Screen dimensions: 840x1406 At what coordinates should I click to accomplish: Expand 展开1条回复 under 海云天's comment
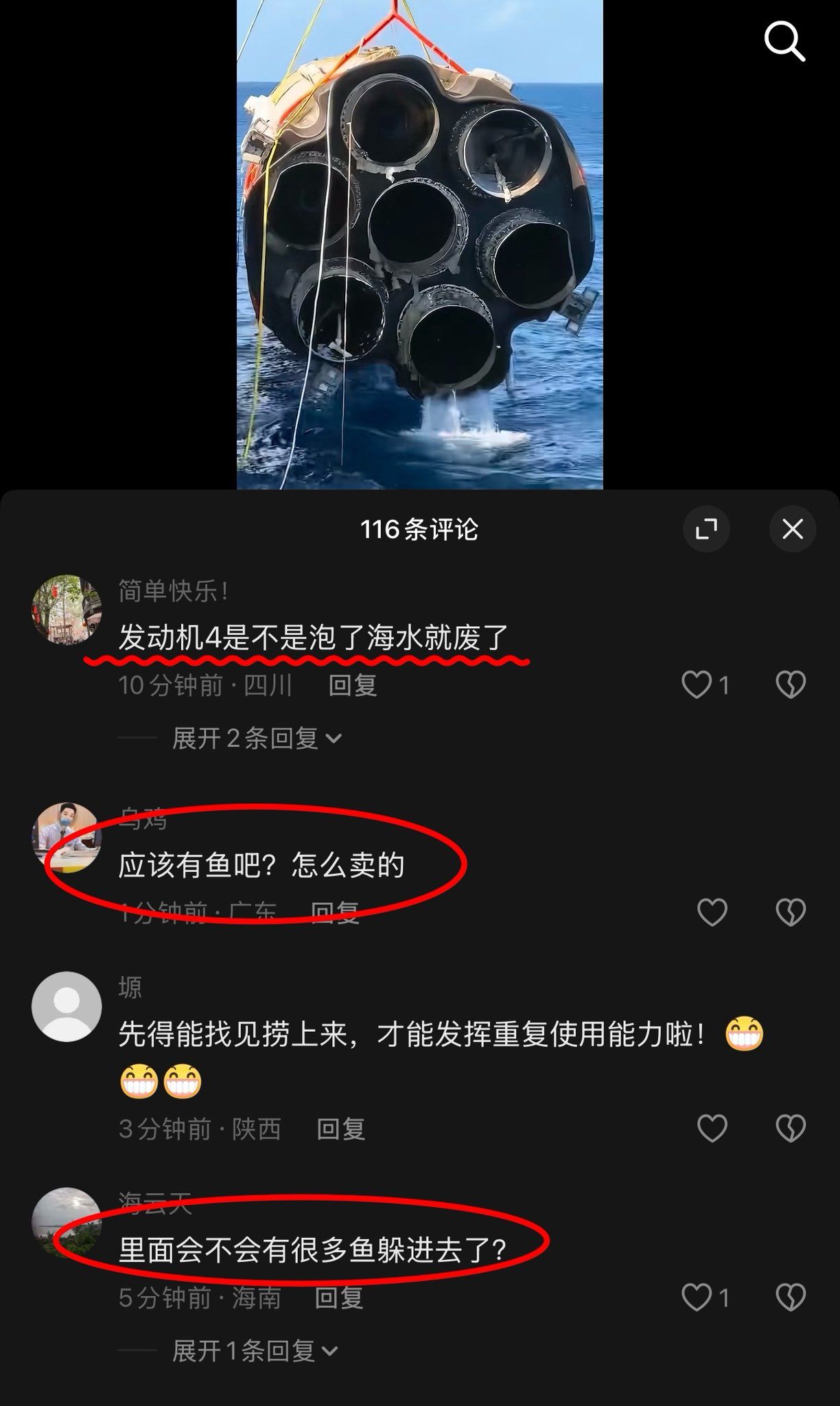click(x=255, y=1351)
